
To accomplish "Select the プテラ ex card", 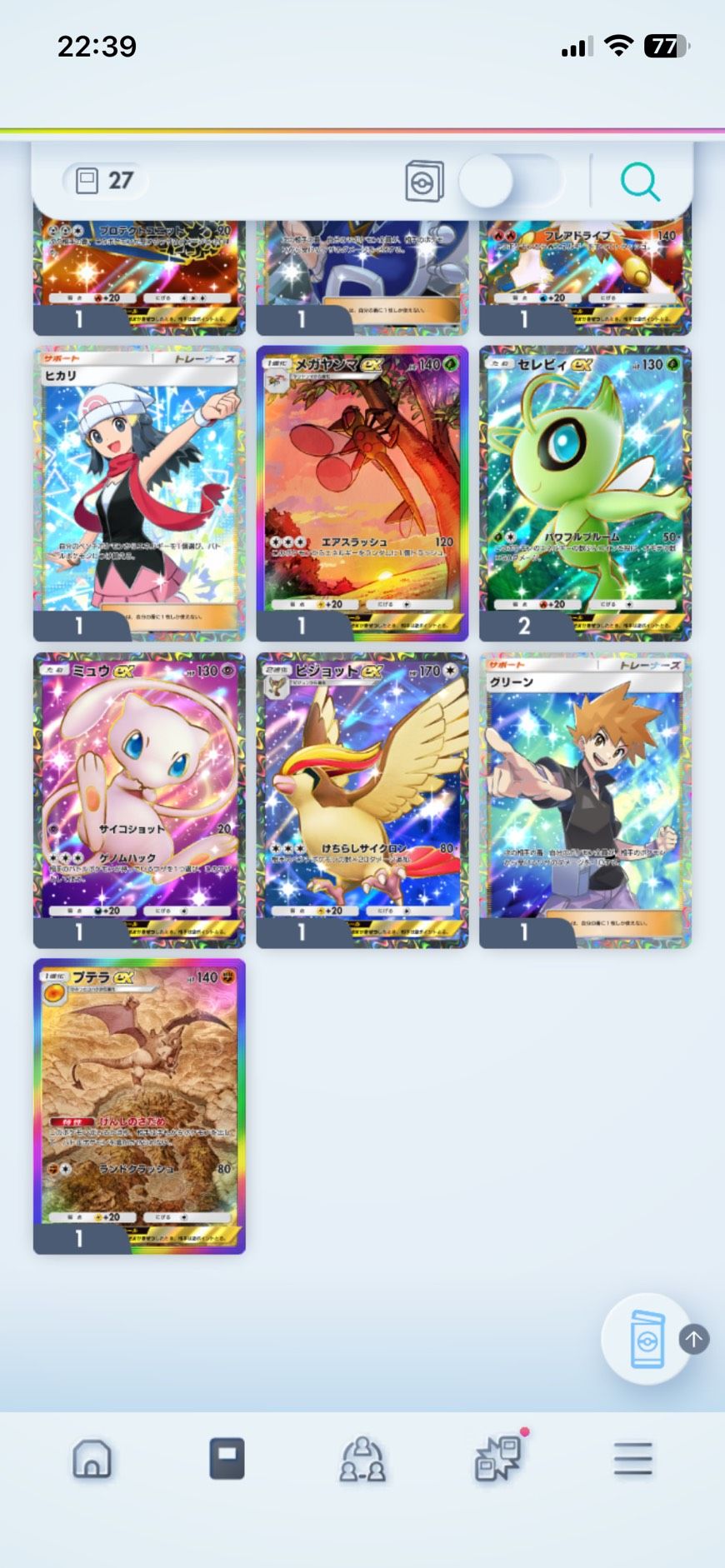I will tap(139, 1105).
